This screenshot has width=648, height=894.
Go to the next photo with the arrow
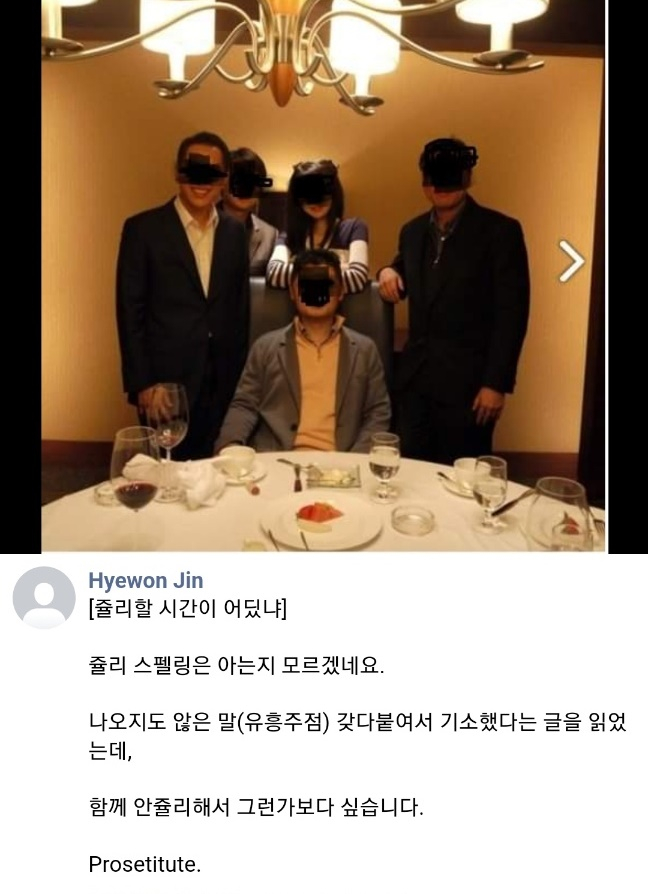[571, 261]
